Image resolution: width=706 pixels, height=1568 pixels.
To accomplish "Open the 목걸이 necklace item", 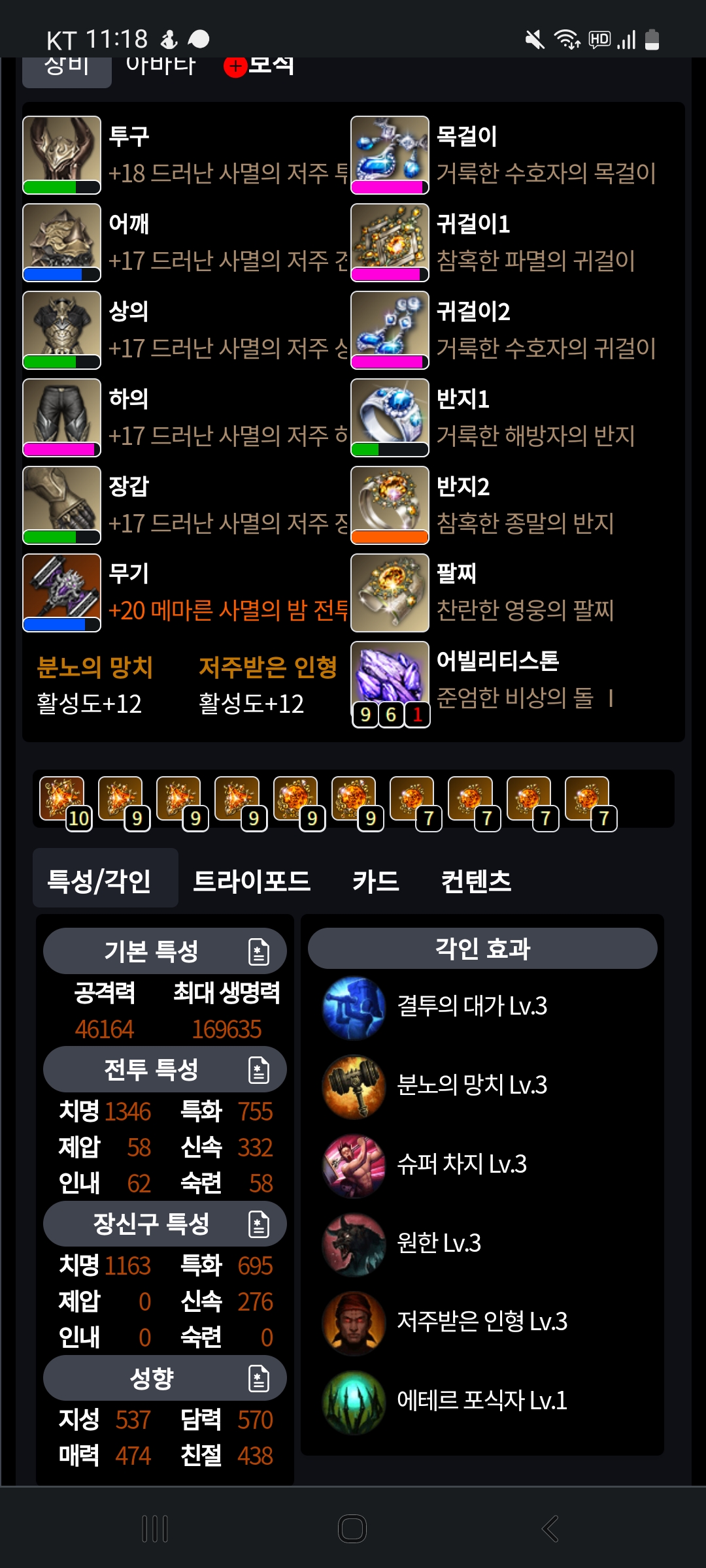I will click(390, 155).
